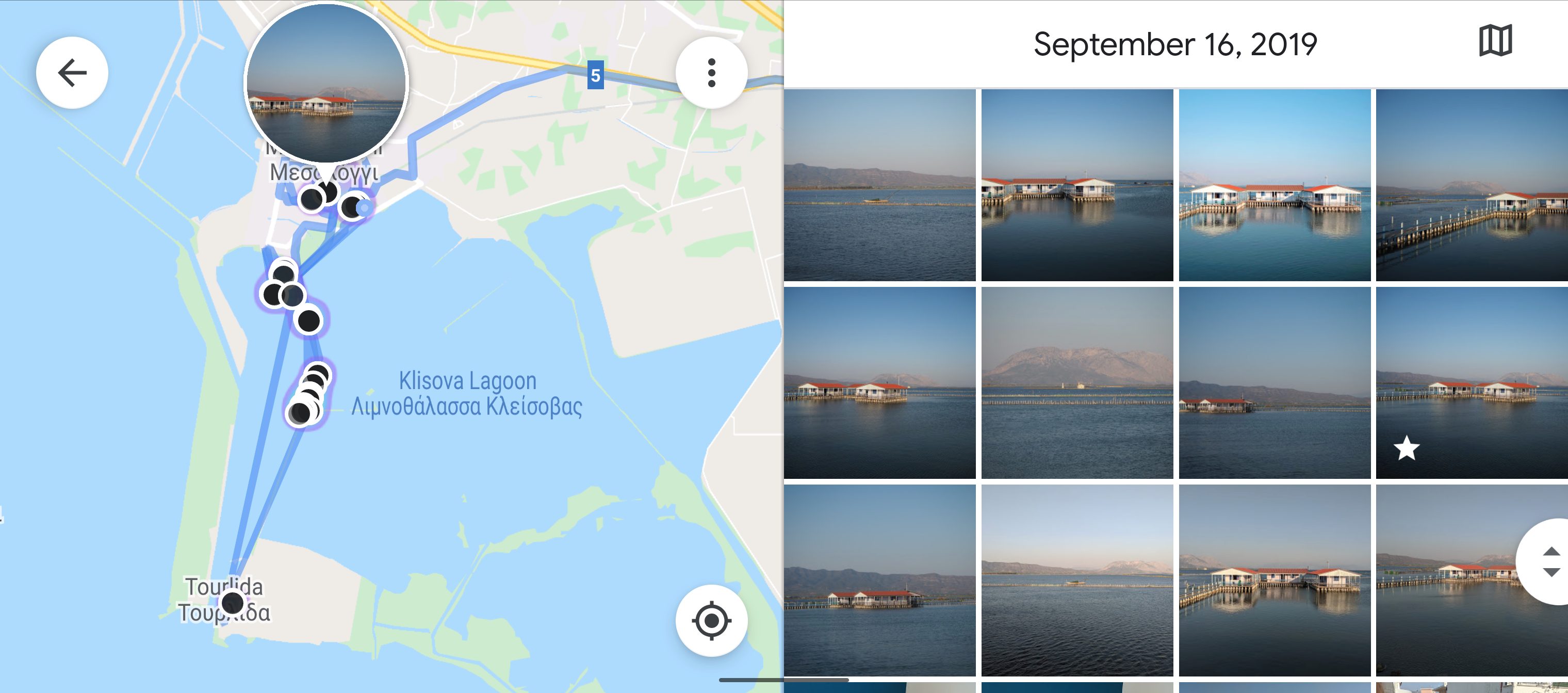Screen dimensions: 1568x693
Task: Open the first photo in the grid
Action: 879,185
